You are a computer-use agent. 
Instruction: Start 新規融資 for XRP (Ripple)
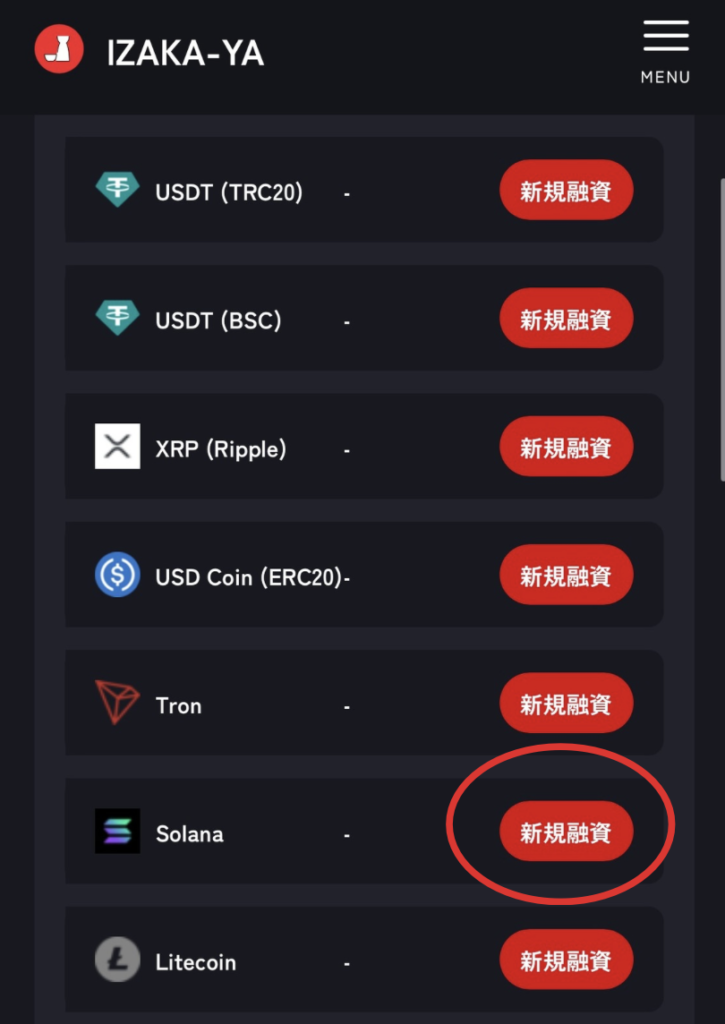click(x=566, y=447)
